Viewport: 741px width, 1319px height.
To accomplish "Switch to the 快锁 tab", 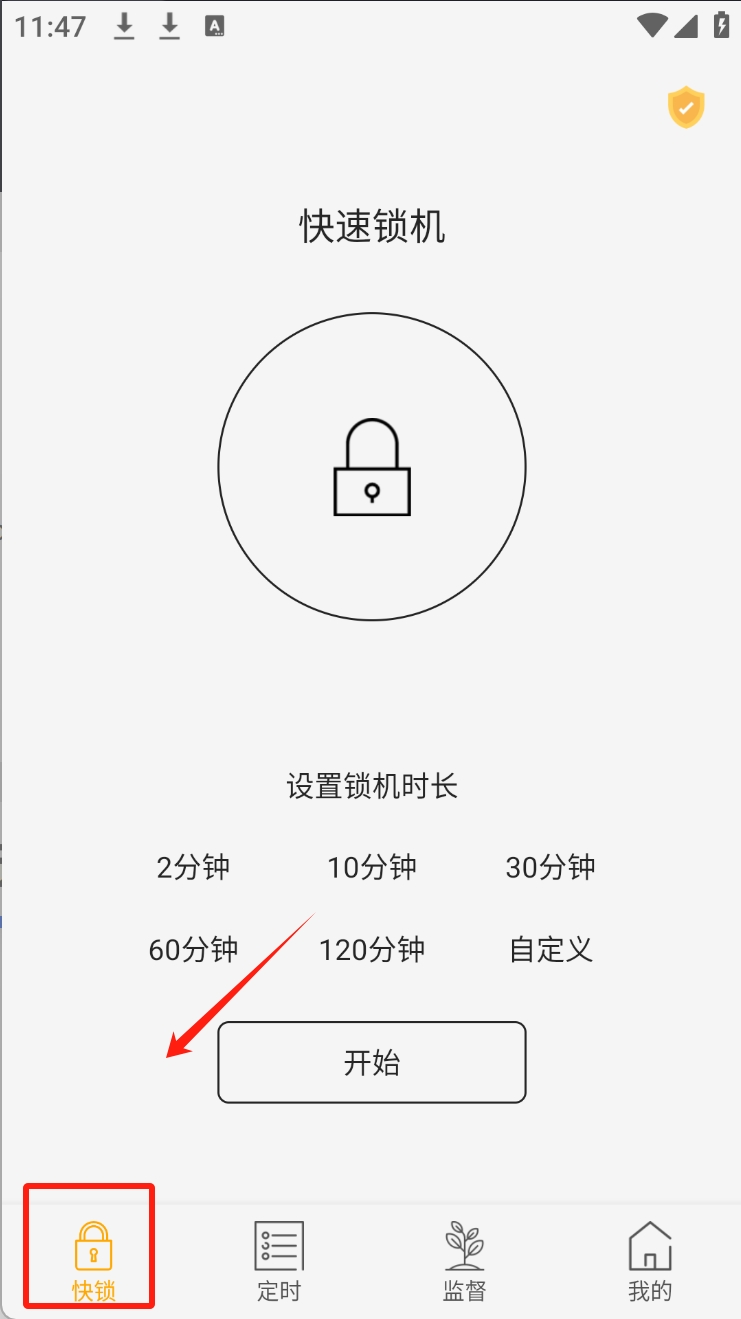I will tap(93, 1260).
